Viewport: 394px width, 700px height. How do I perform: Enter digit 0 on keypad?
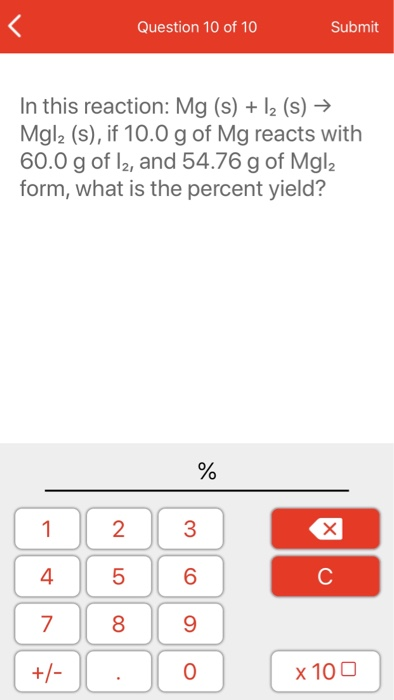(190, 671)
